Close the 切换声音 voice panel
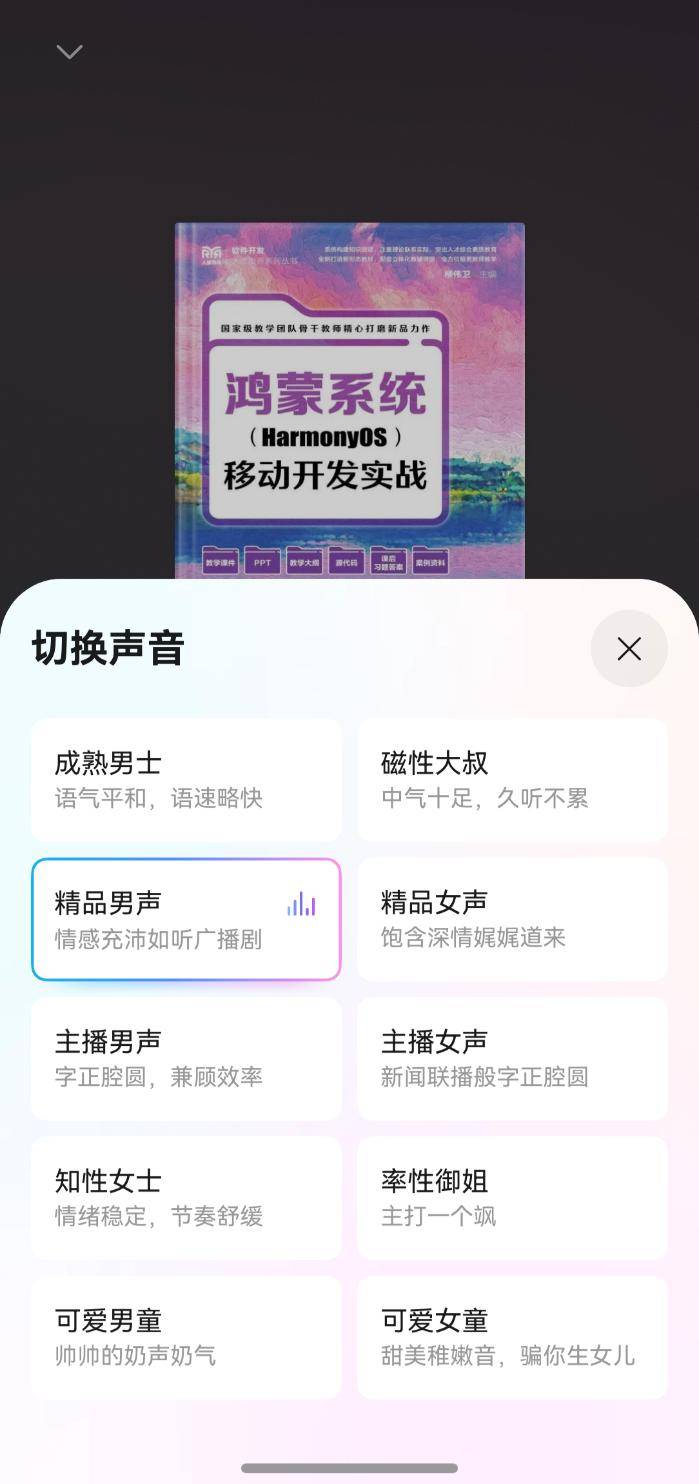This screenshot has height=1484, width=699. (x=629, y=649)
